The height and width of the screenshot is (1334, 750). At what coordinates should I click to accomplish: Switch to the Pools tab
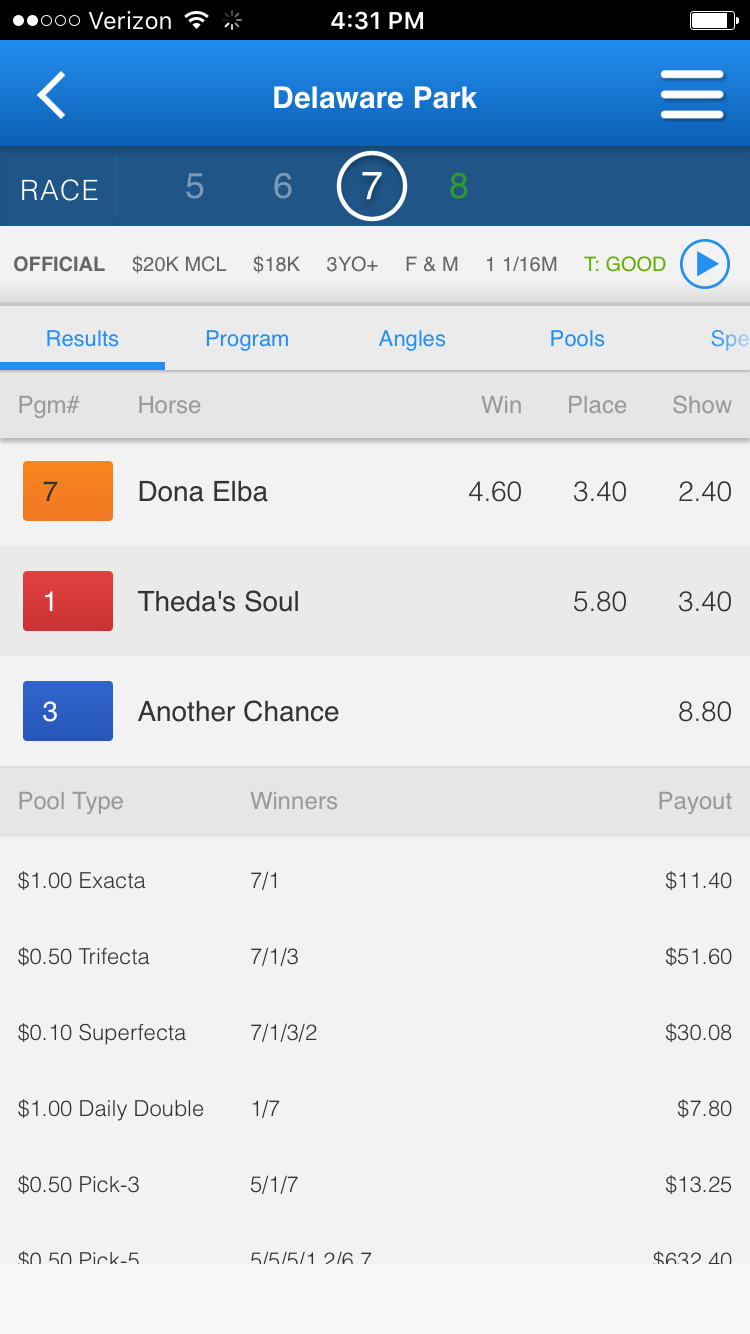577,339
